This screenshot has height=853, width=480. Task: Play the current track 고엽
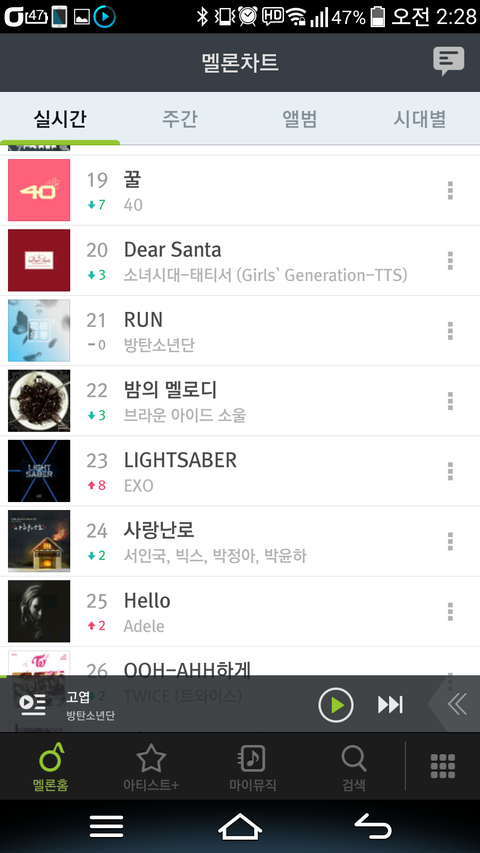coord(336,705)
